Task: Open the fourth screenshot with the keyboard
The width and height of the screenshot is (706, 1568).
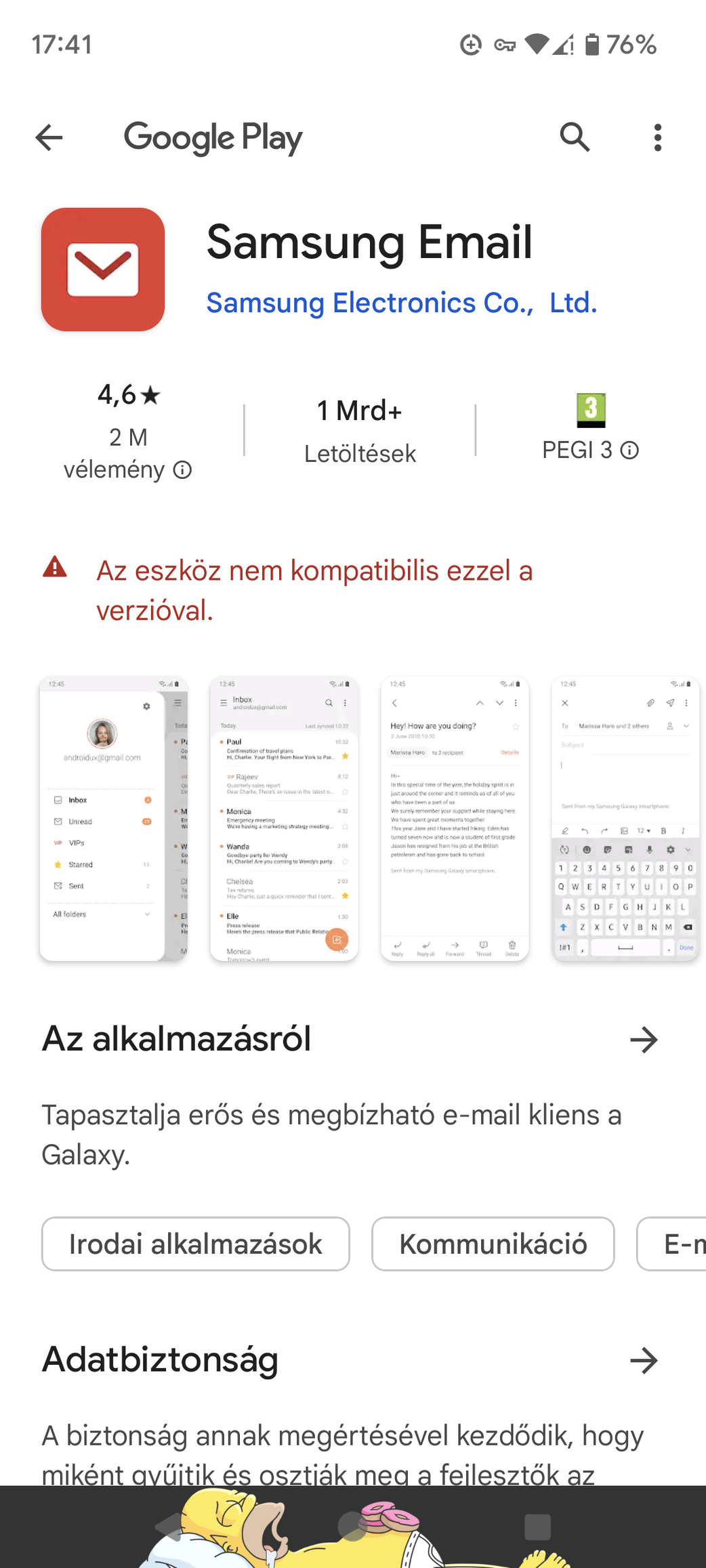Action: click(625, 818)
